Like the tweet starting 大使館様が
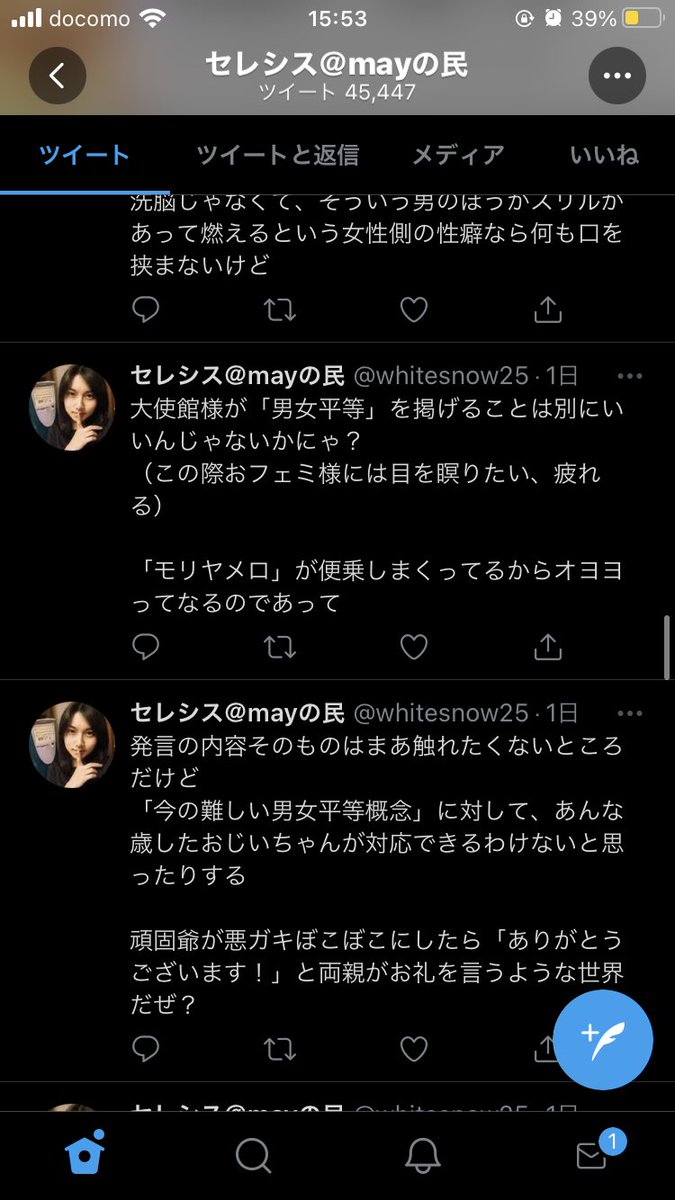675x1200 pixels. [414, 648]
